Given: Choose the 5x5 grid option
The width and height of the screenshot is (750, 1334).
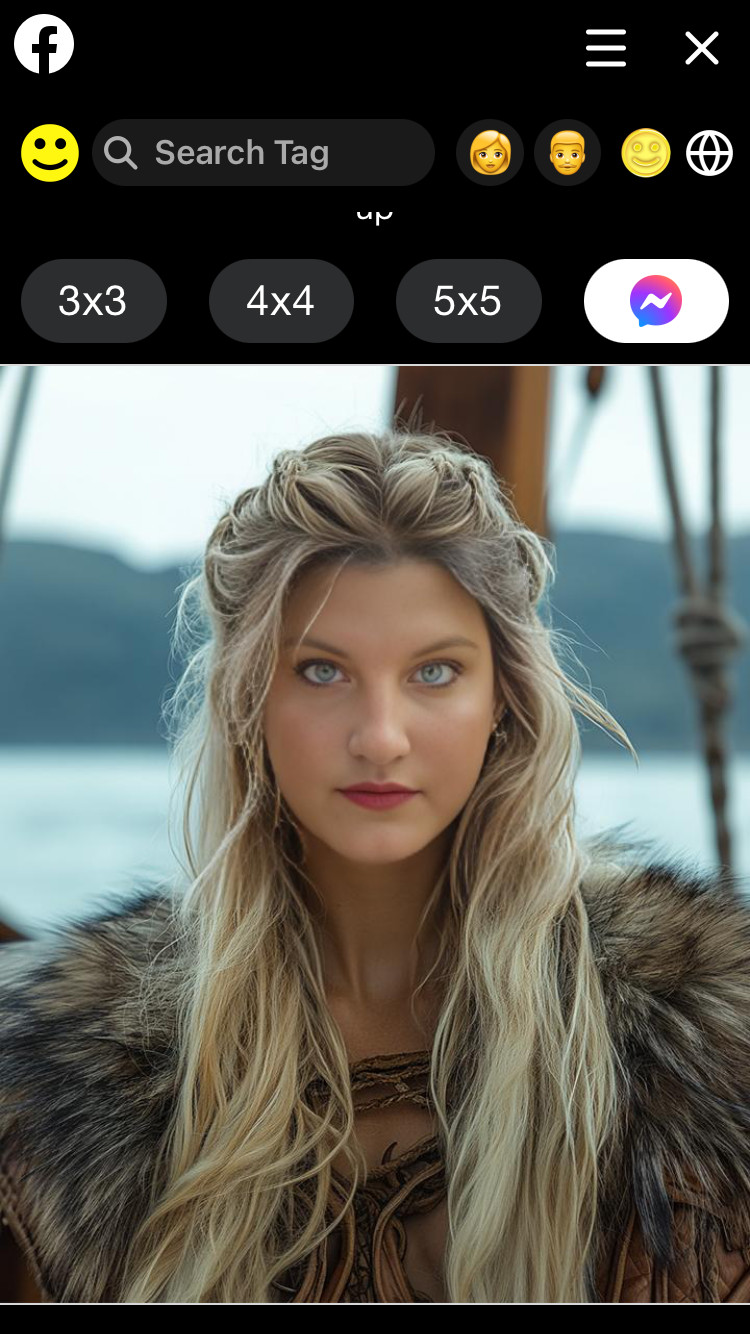Looking at the screenshot, I should click(468, 301).
